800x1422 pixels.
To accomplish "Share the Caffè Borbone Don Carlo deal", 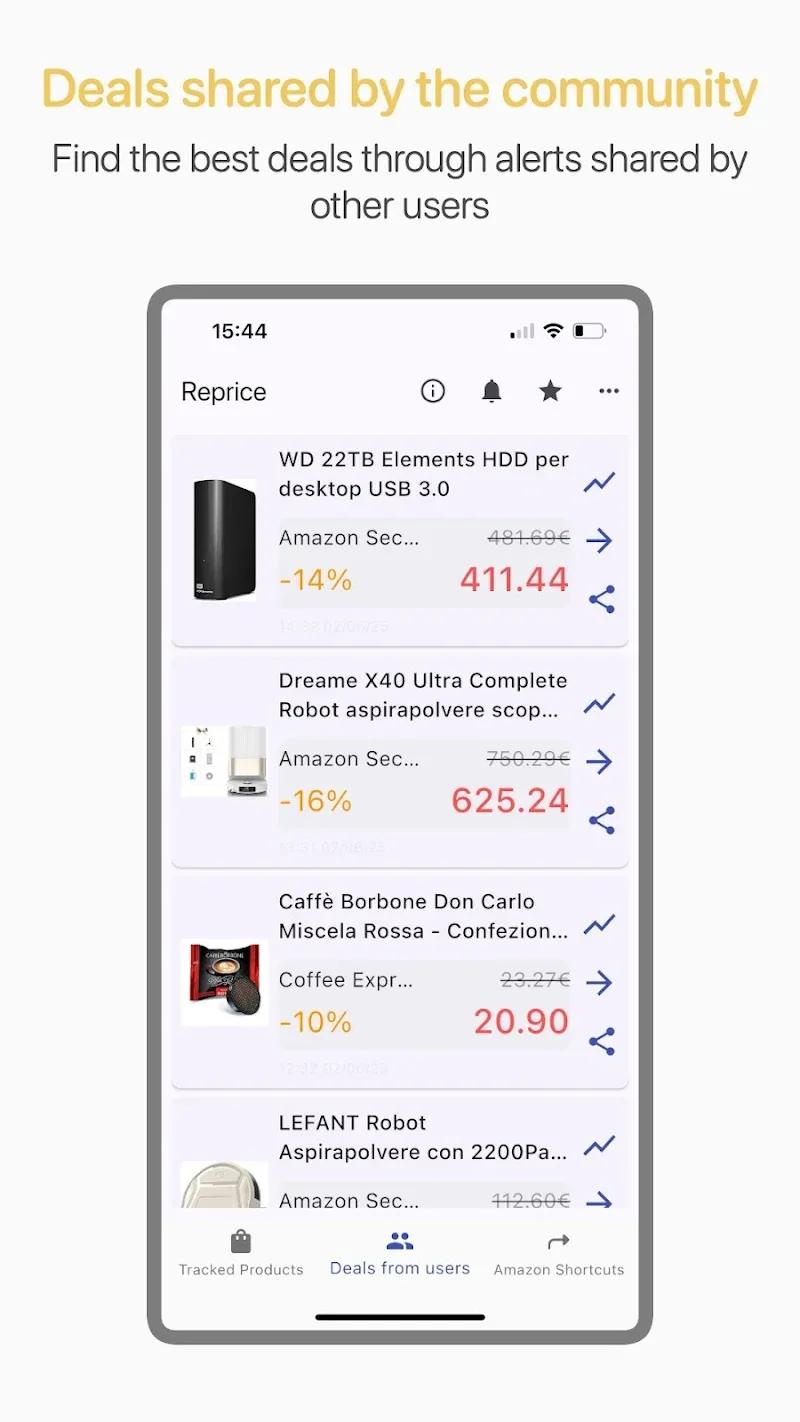I will pos(602,1040).
